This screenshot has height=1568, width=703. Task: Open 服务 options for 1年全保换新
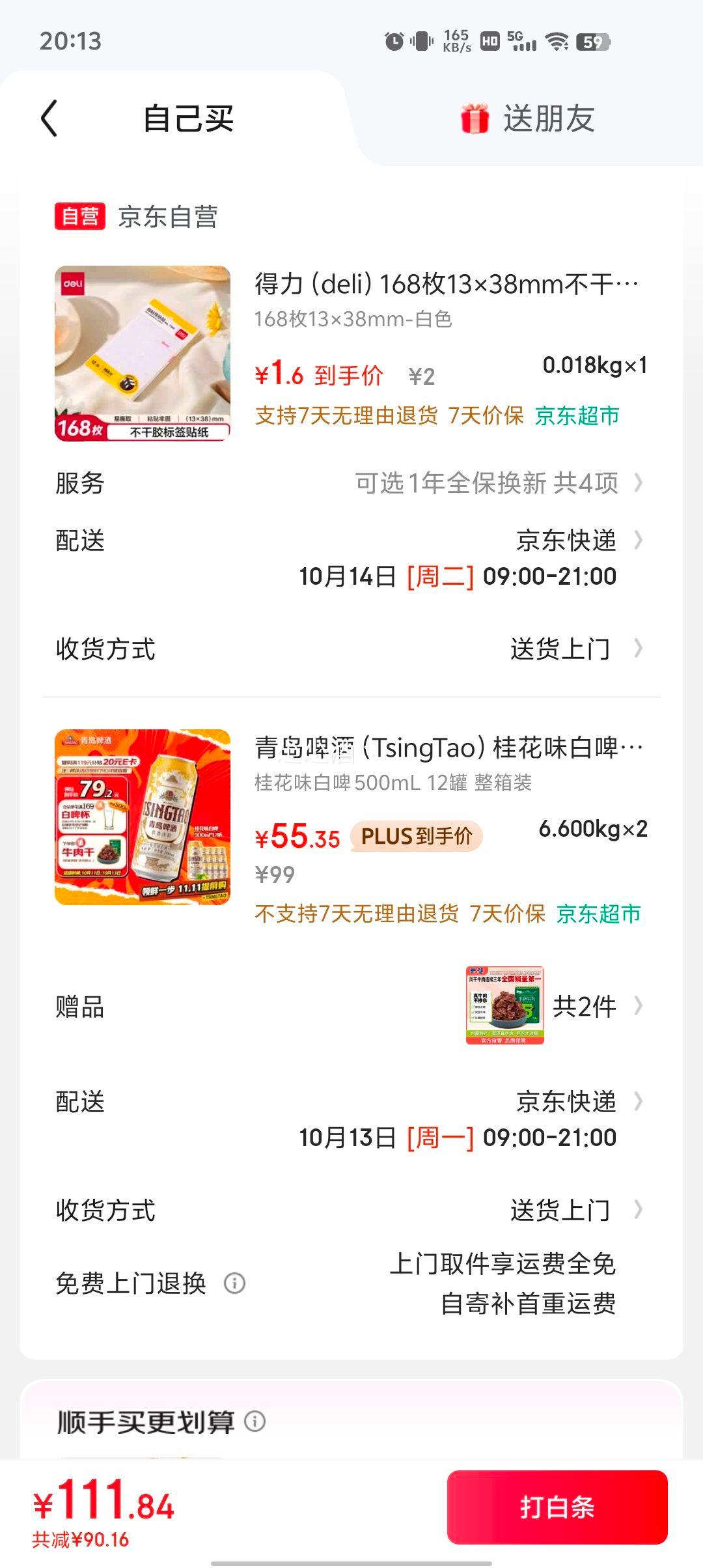(498, 483)
